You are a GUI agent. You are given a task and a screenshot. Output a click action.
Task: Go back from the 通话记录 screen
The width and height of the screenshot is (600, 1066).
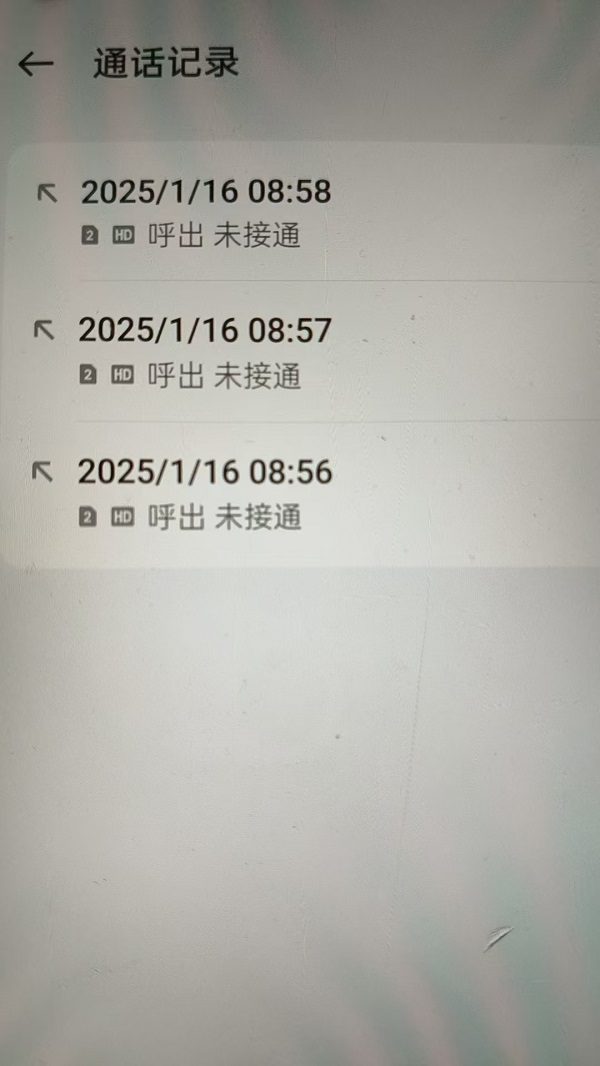35,64
